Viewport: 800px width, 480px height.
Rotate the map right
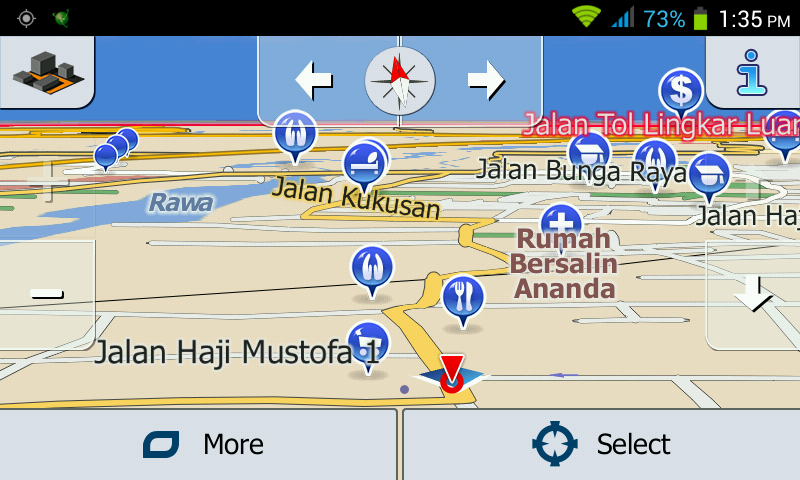(486, 80)
